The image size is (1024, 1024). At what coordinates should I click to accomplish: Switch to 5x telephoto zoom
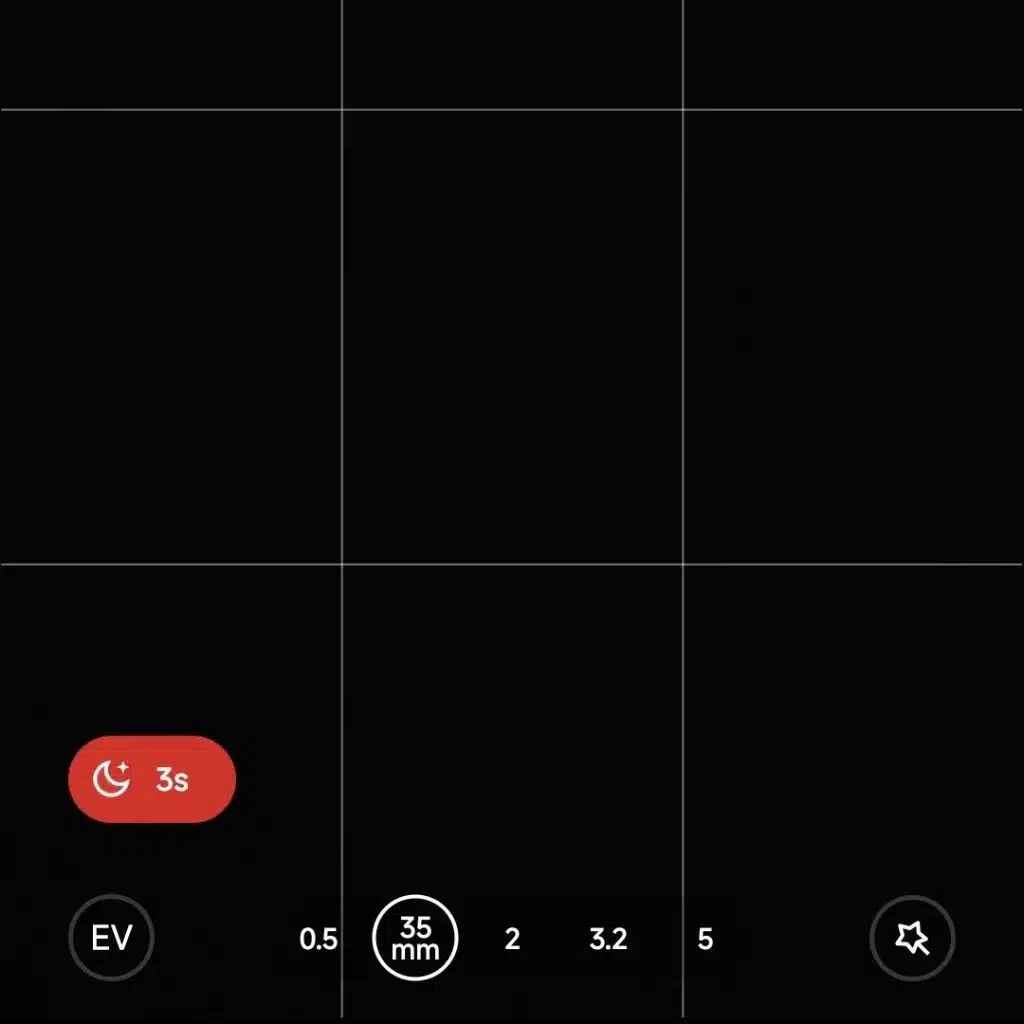click(705, 940)
